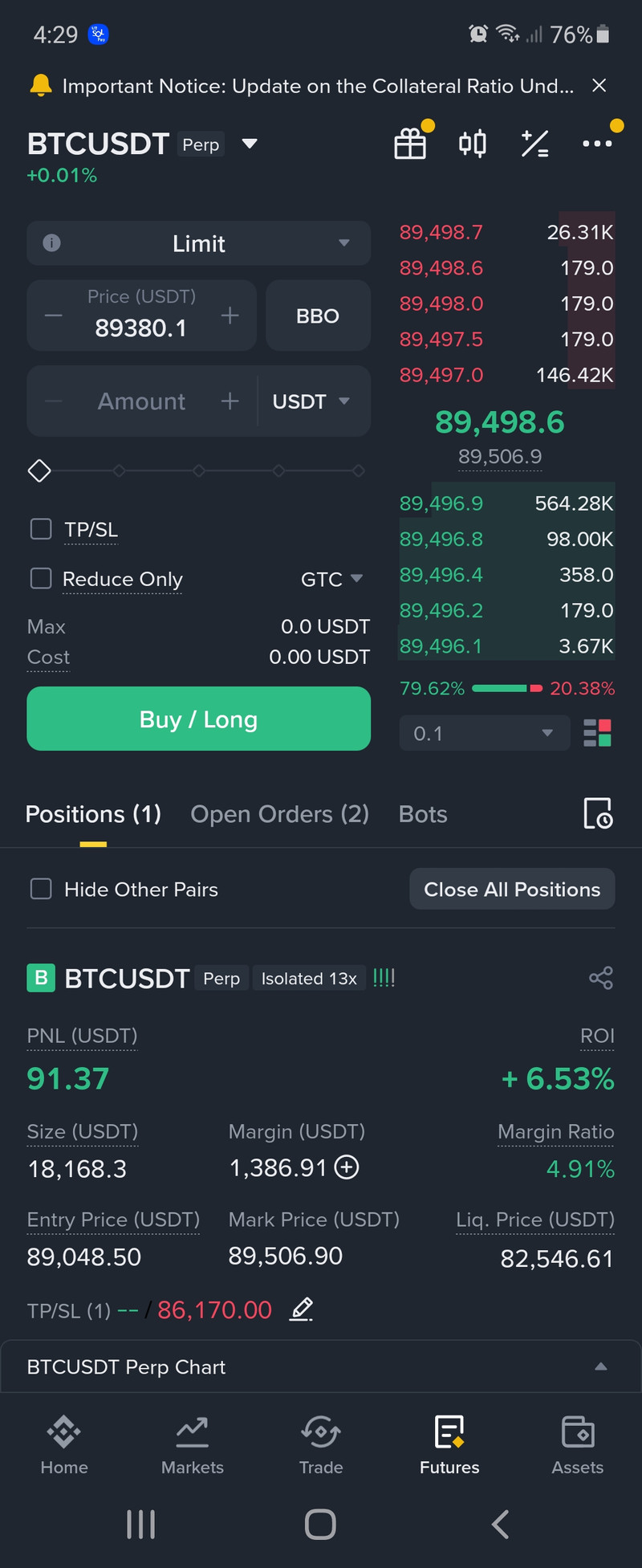Open order history icon beside Bots
This screenshot has height=1568, width=642.
tap(597, 814)
